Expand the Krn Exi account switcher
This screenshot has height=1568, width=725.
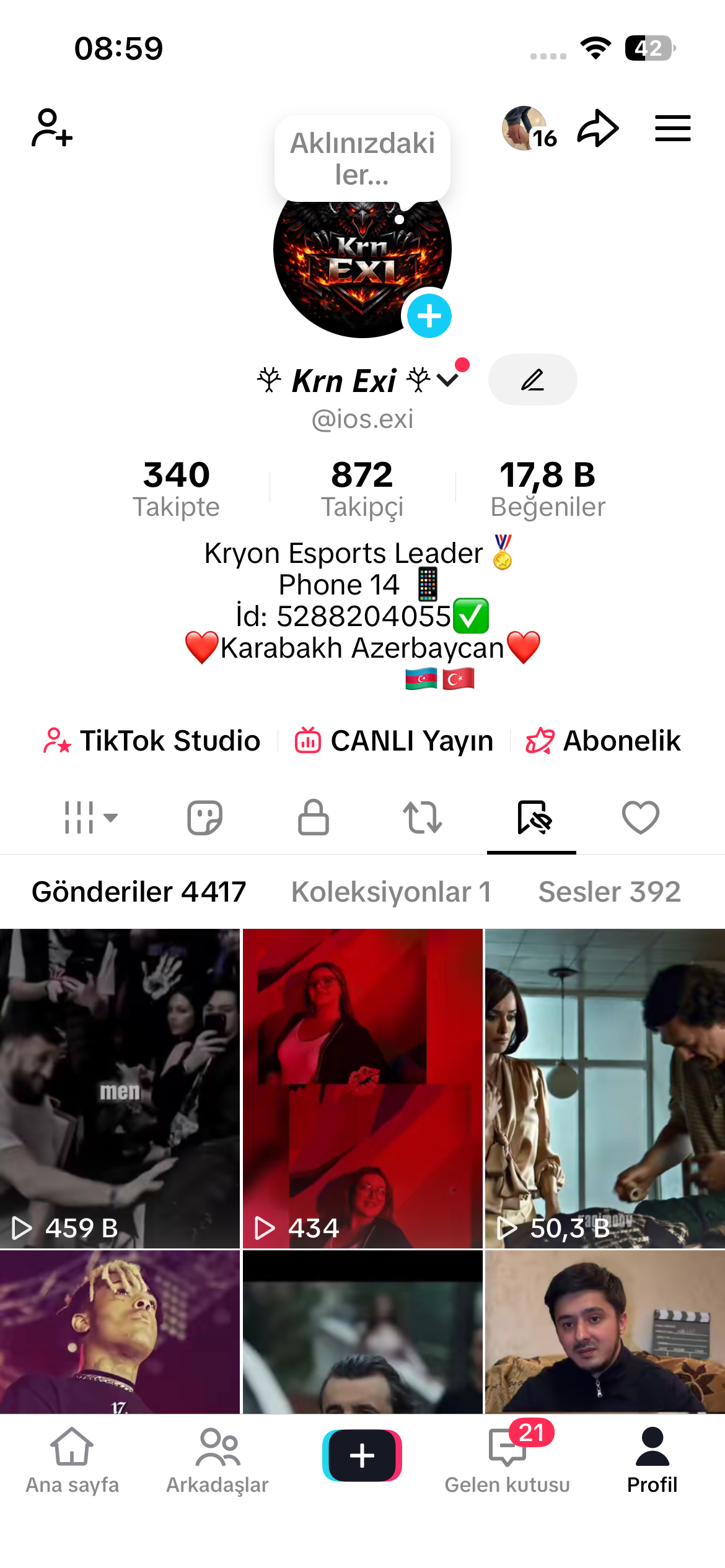pos(447,380)
